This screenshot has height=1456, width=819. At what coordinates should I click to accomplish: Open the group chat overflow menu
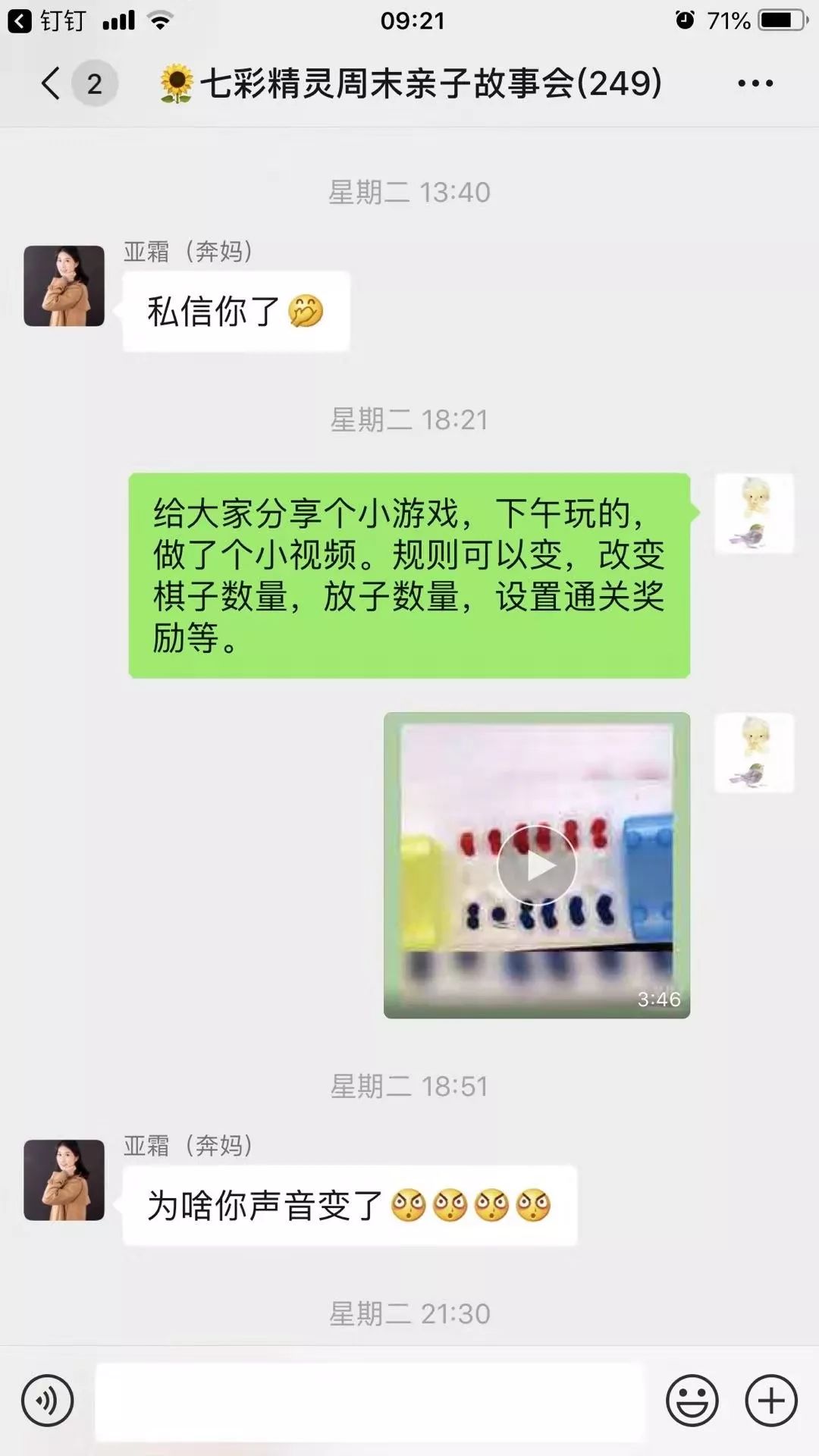pos(755,83)
